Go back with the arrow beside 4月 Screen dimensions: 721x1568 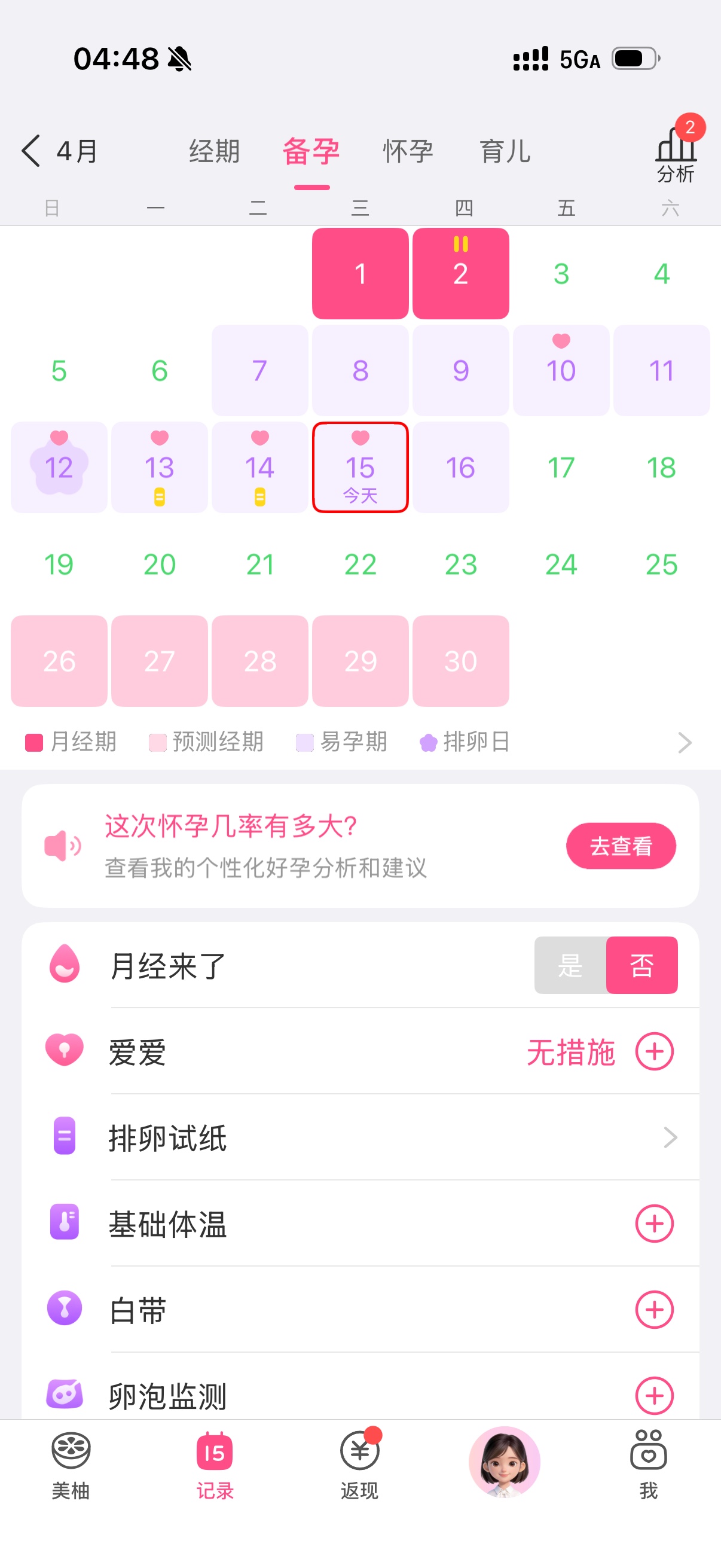[31, 151]
